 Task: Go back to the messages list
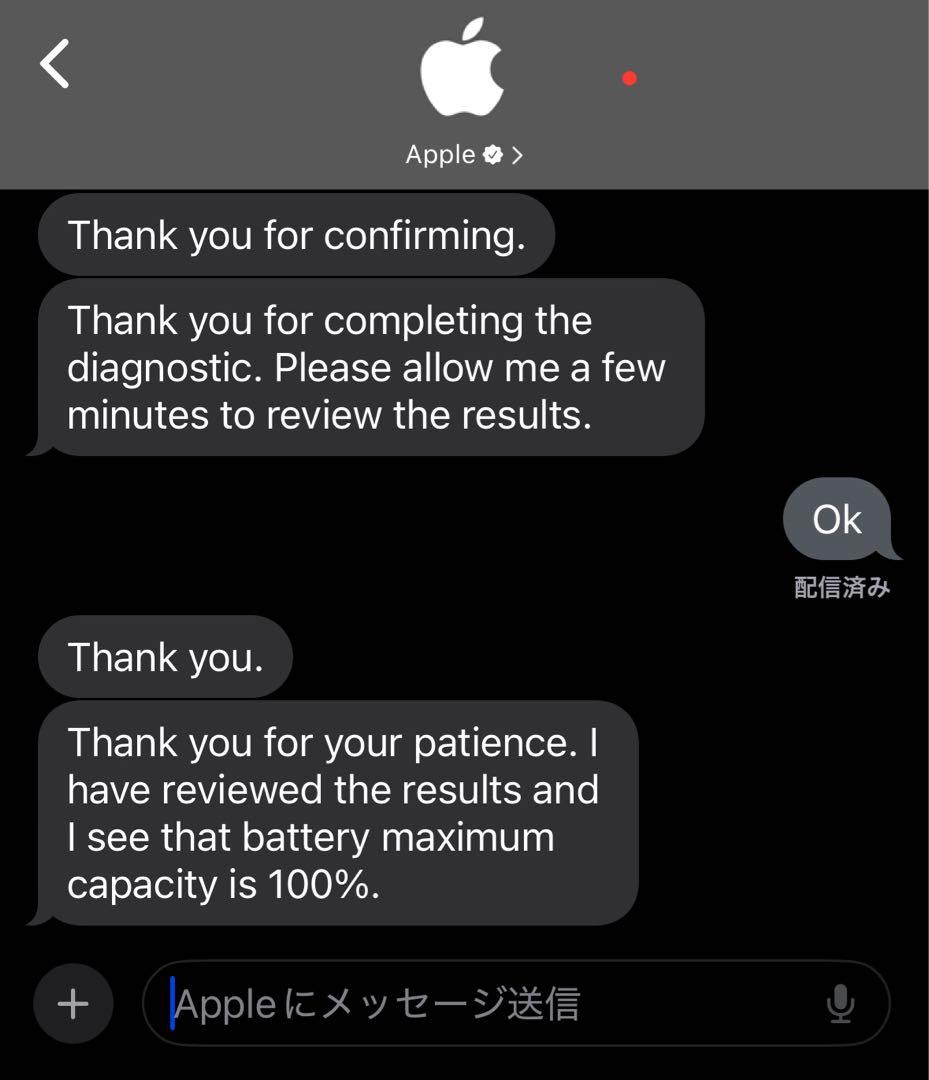55,64
